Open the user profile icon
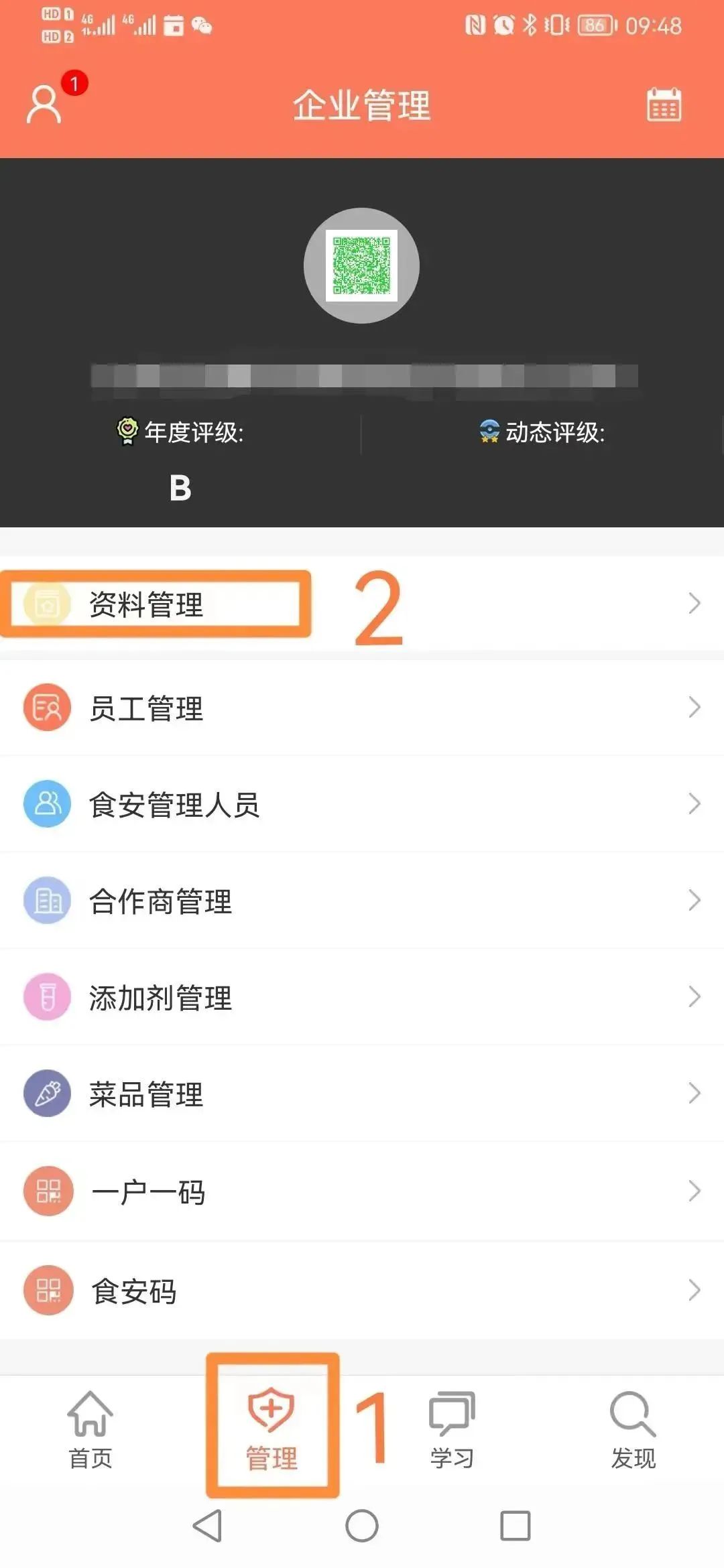This screenshot has height=1568, width=724. click(44, 104)
